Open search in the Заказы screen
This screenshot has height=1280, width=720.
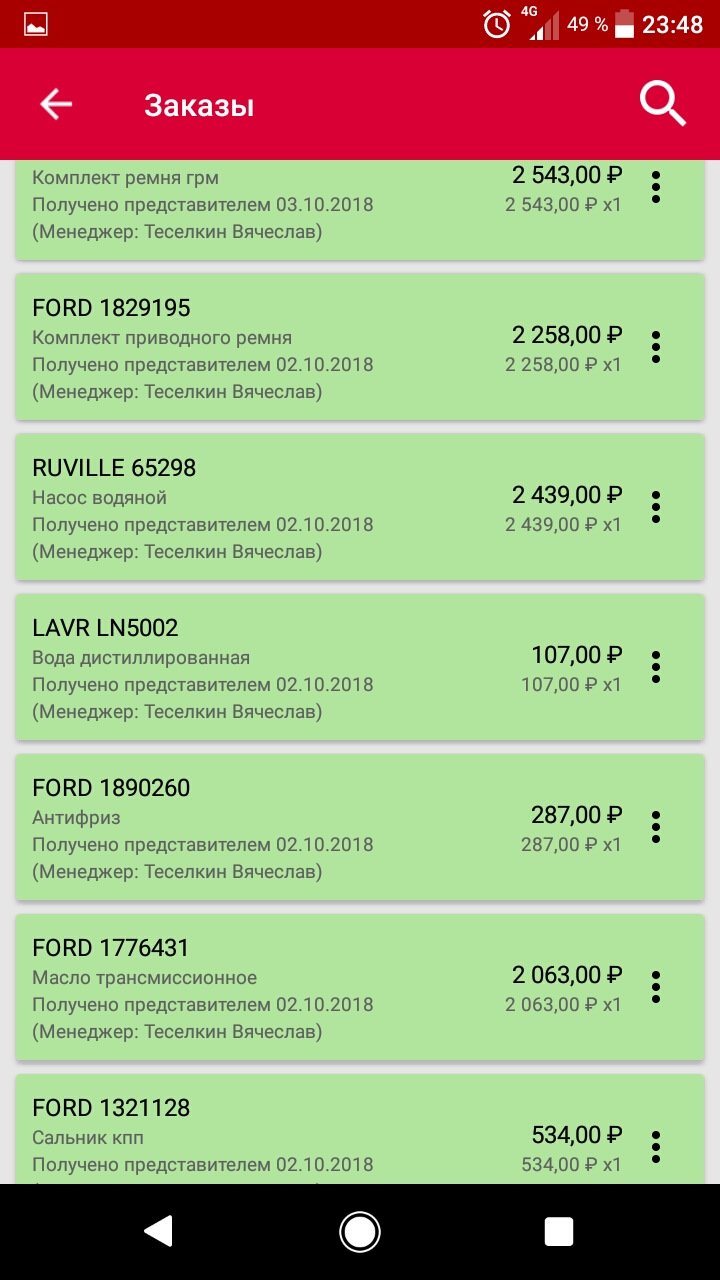(661, 103)
